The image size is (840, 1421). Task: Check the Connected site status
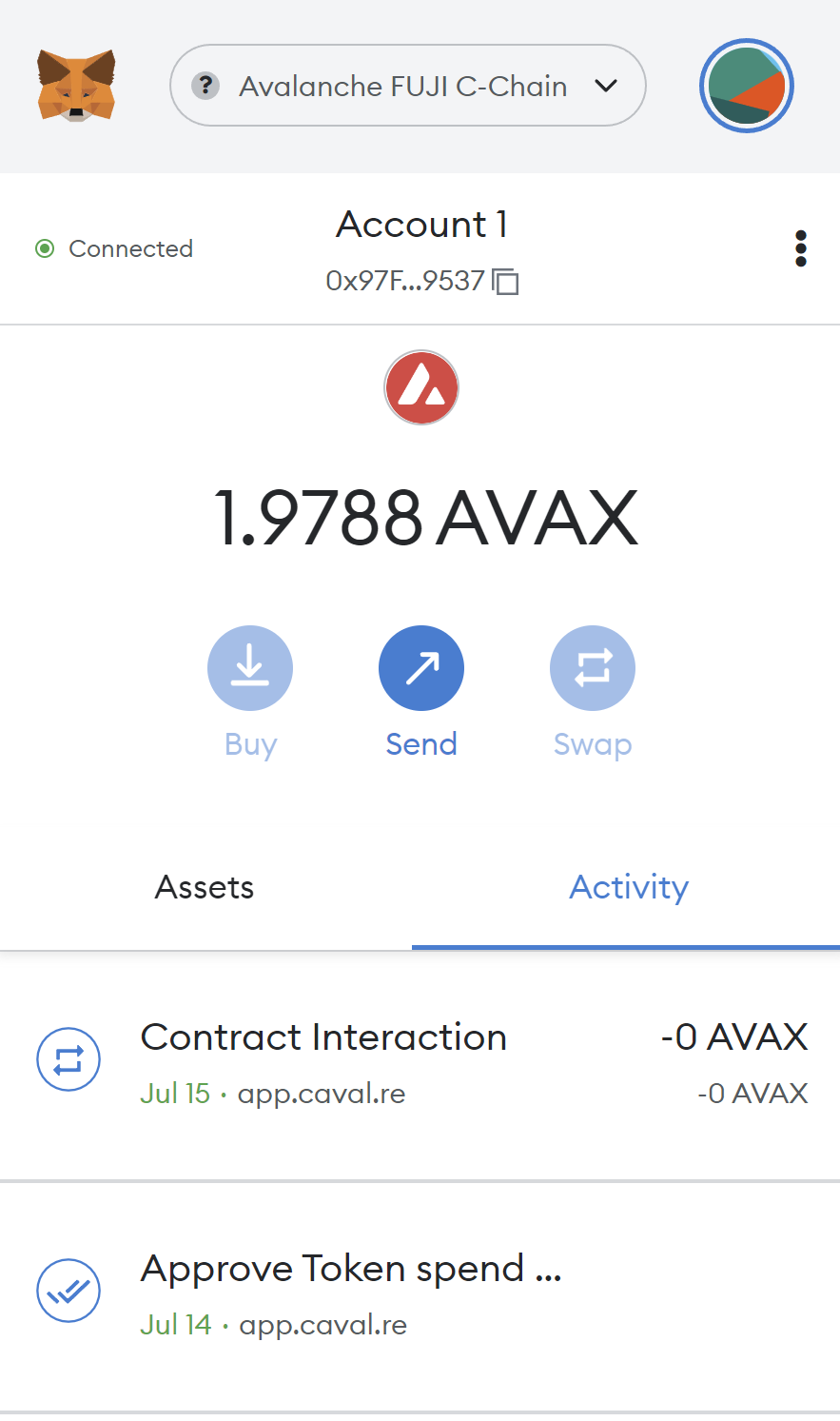[x=114, y=248]
